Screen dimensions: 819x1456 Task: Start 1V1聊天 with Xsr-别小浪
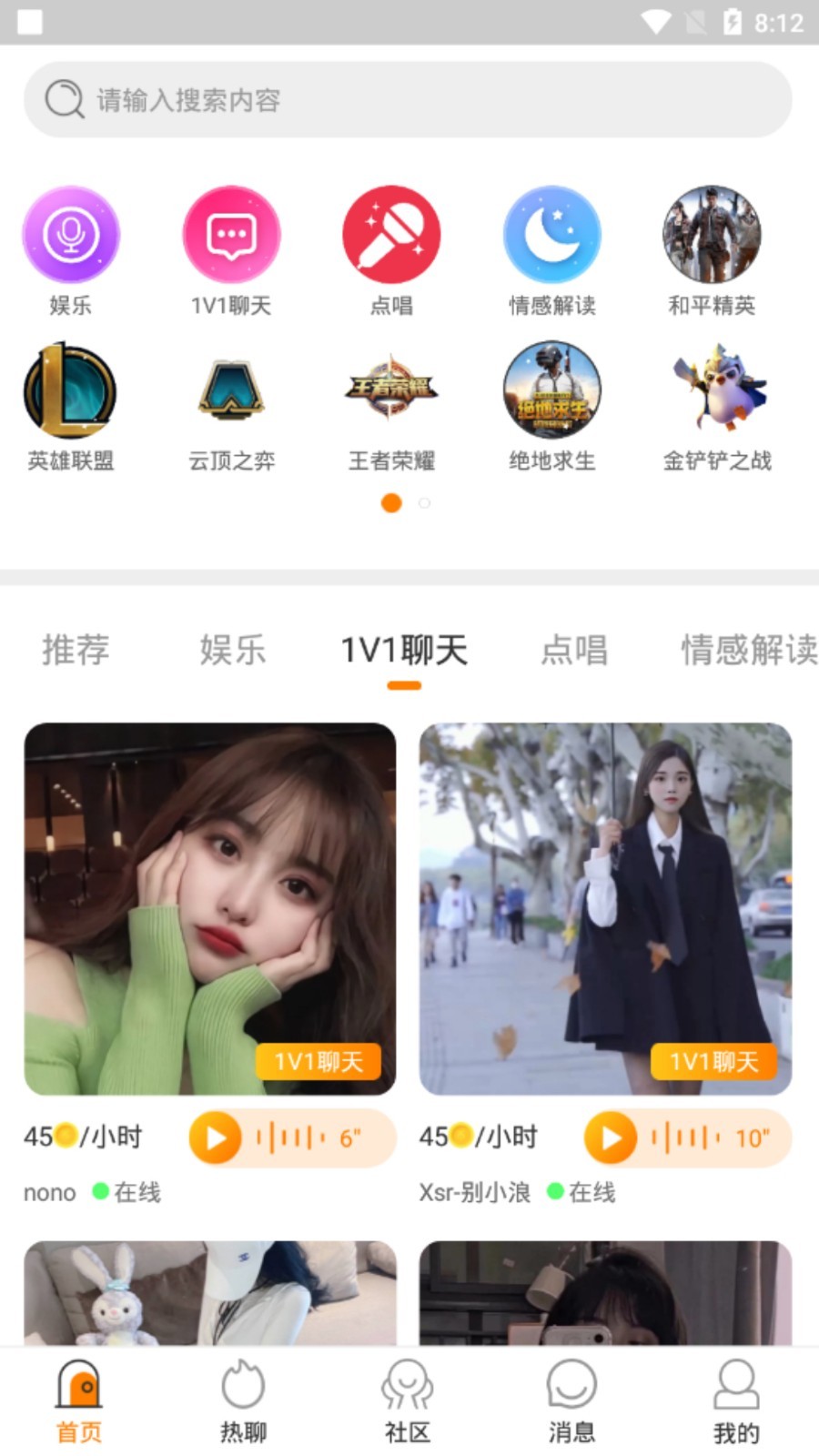pos(715,1061)
